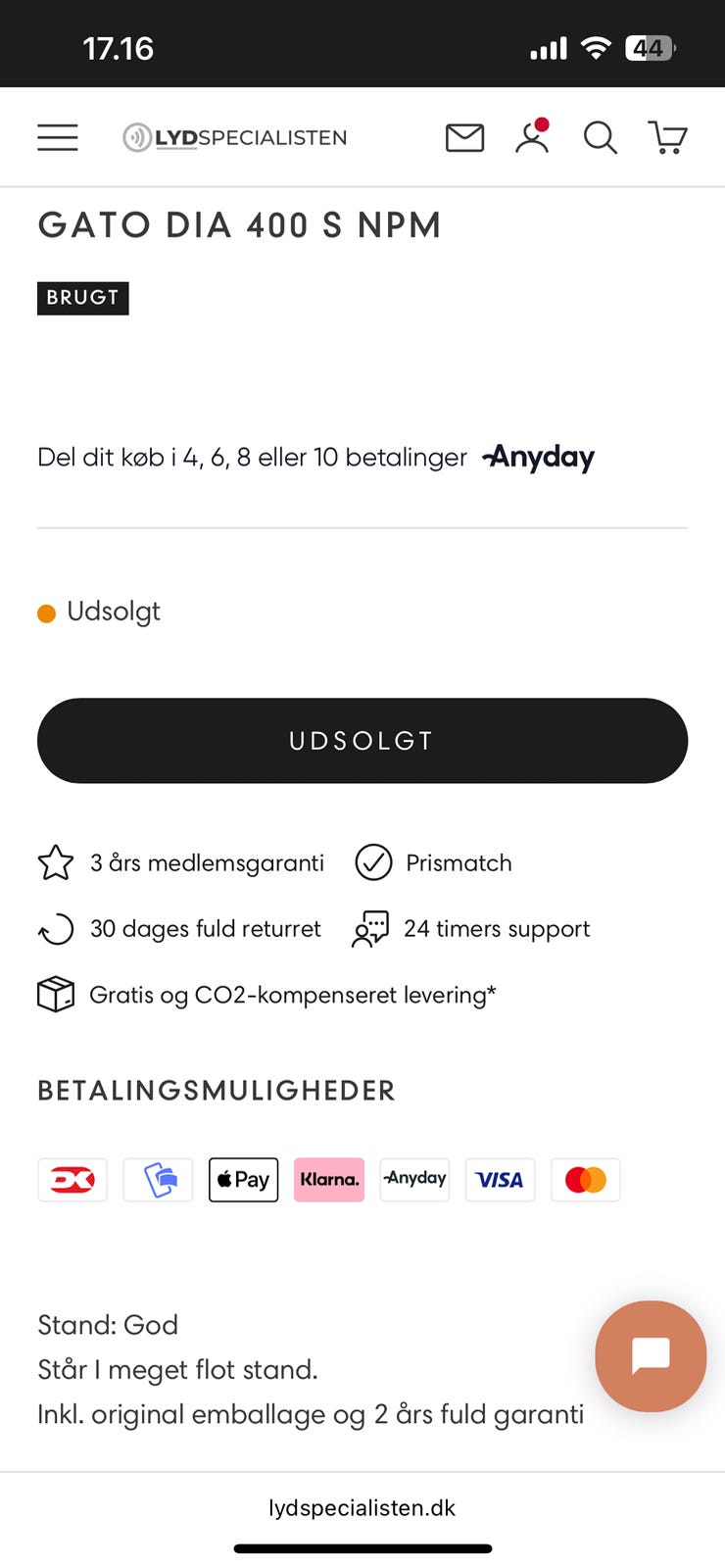The width and height of the screenshot is (725, 1568).
Task: Tap the lydspecialisten.dk address bar
Action: (x=362, y=1508)
